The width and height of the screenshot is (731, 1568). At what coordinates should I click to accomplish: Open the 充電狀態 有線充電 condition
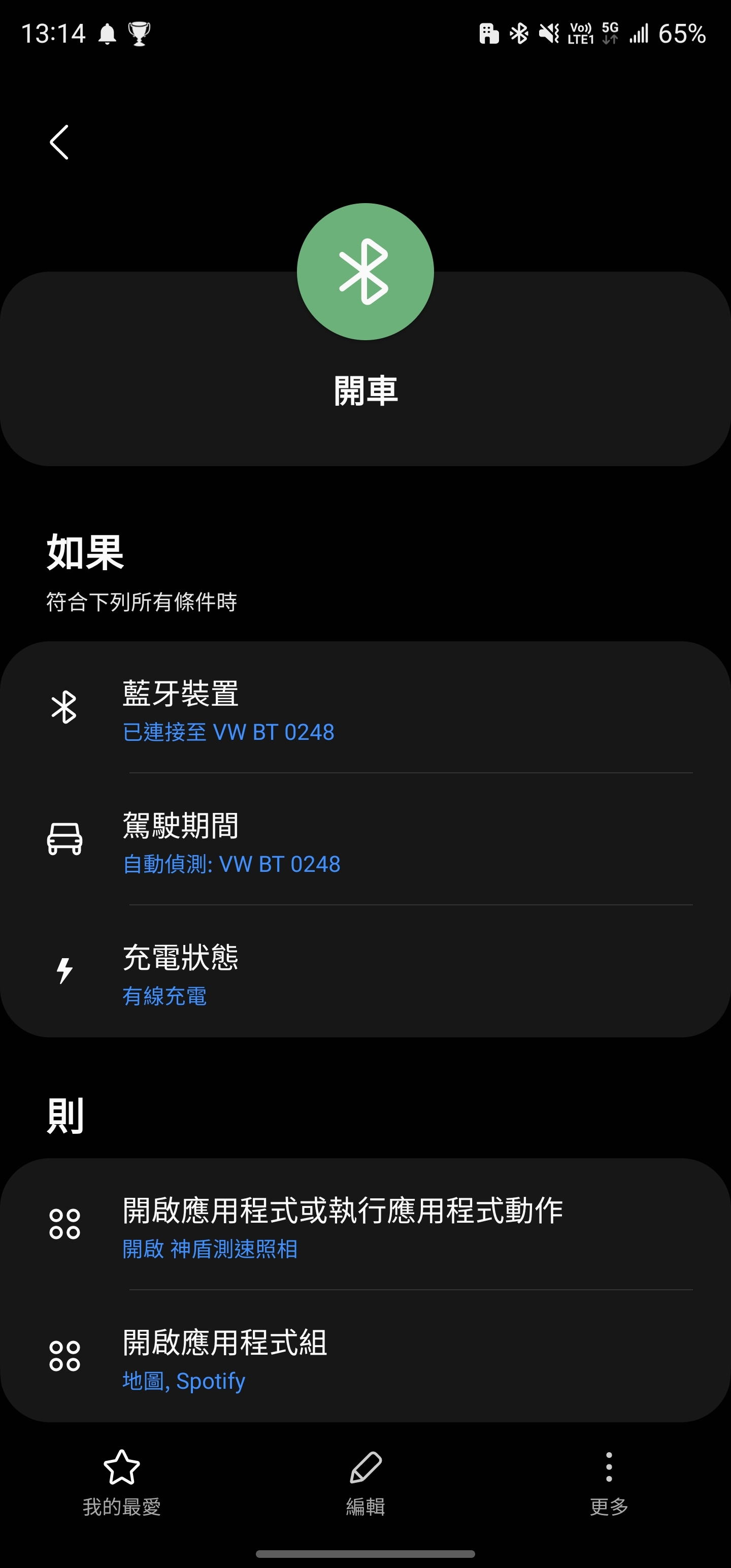point(365,971)
